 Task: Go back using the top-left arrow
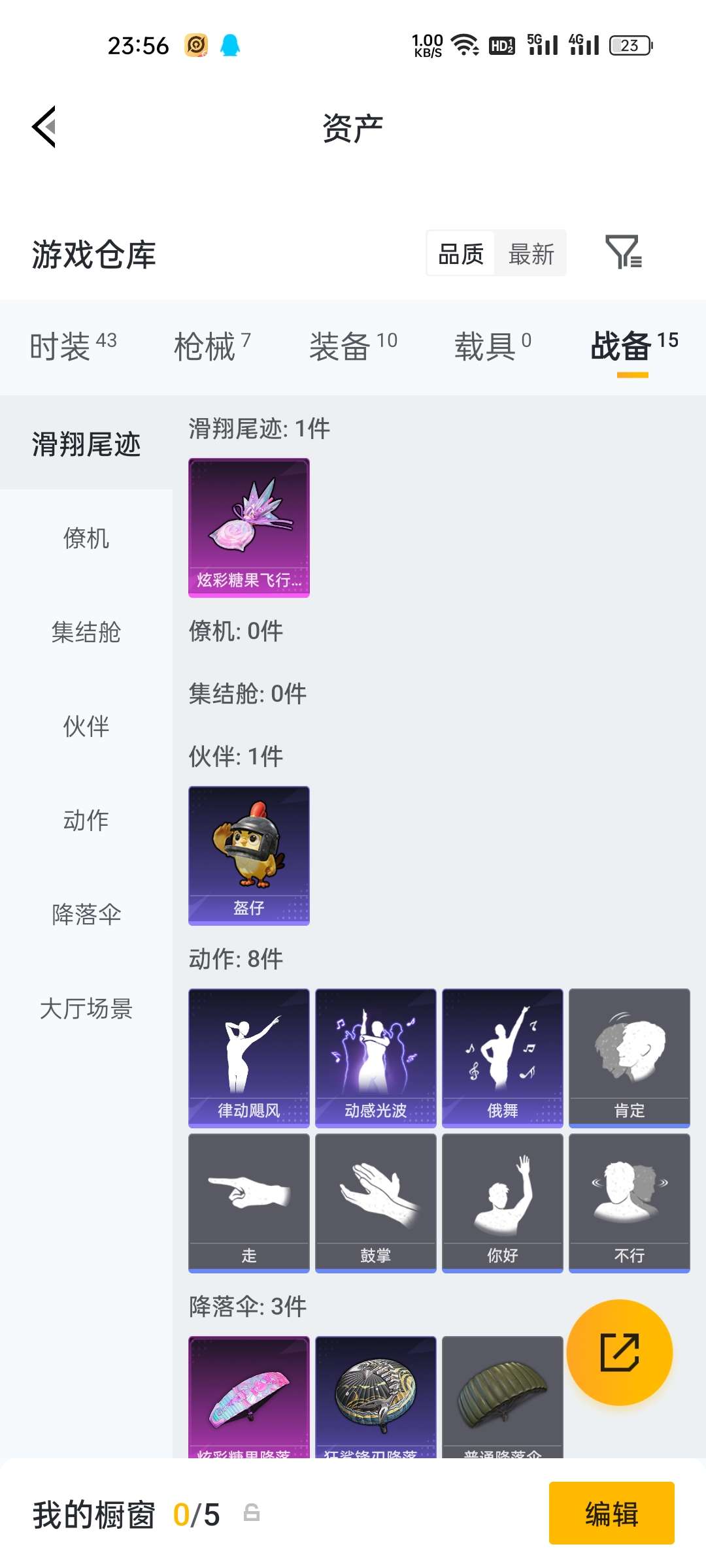(x=43, y=126)
